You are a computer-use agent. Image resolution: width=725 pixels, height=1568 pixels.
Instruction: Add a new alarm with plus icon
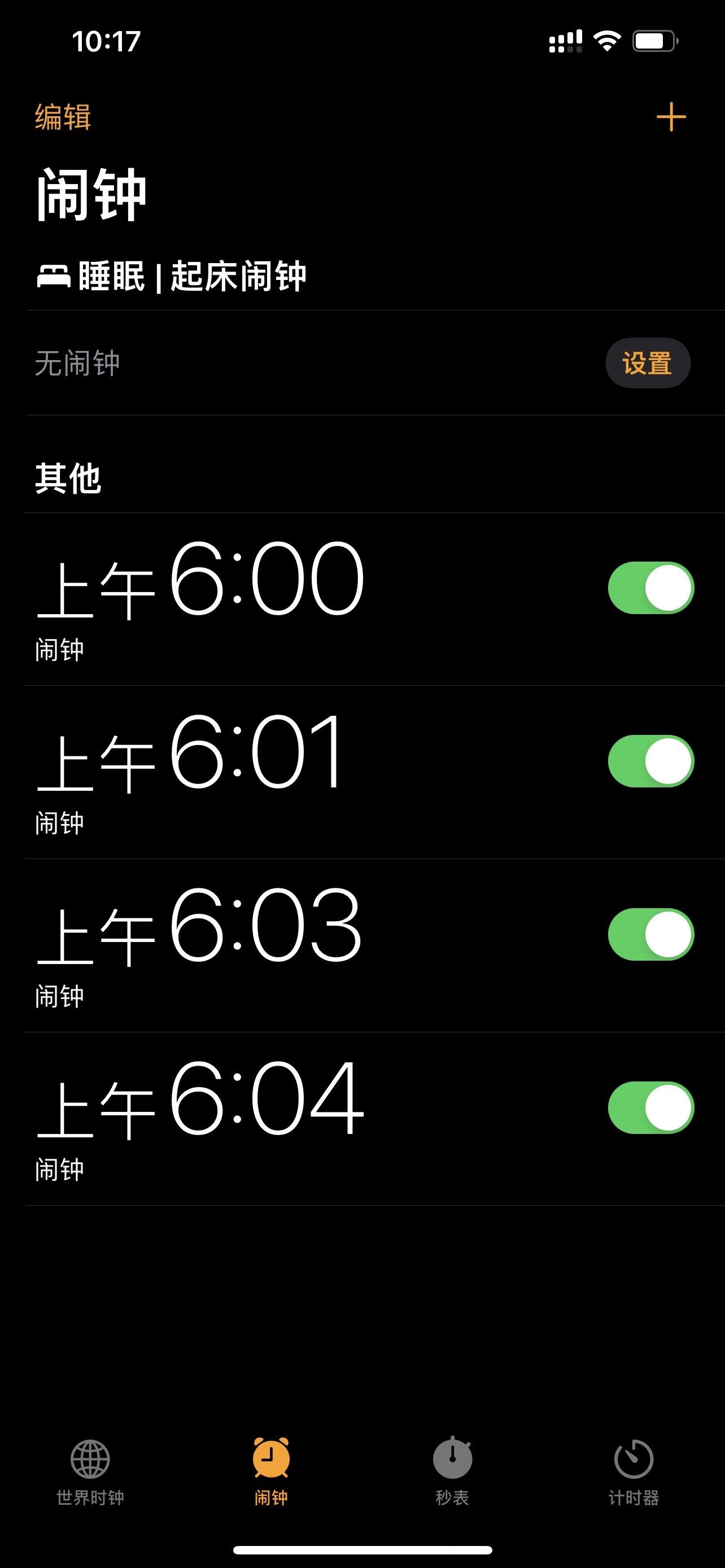671,117
